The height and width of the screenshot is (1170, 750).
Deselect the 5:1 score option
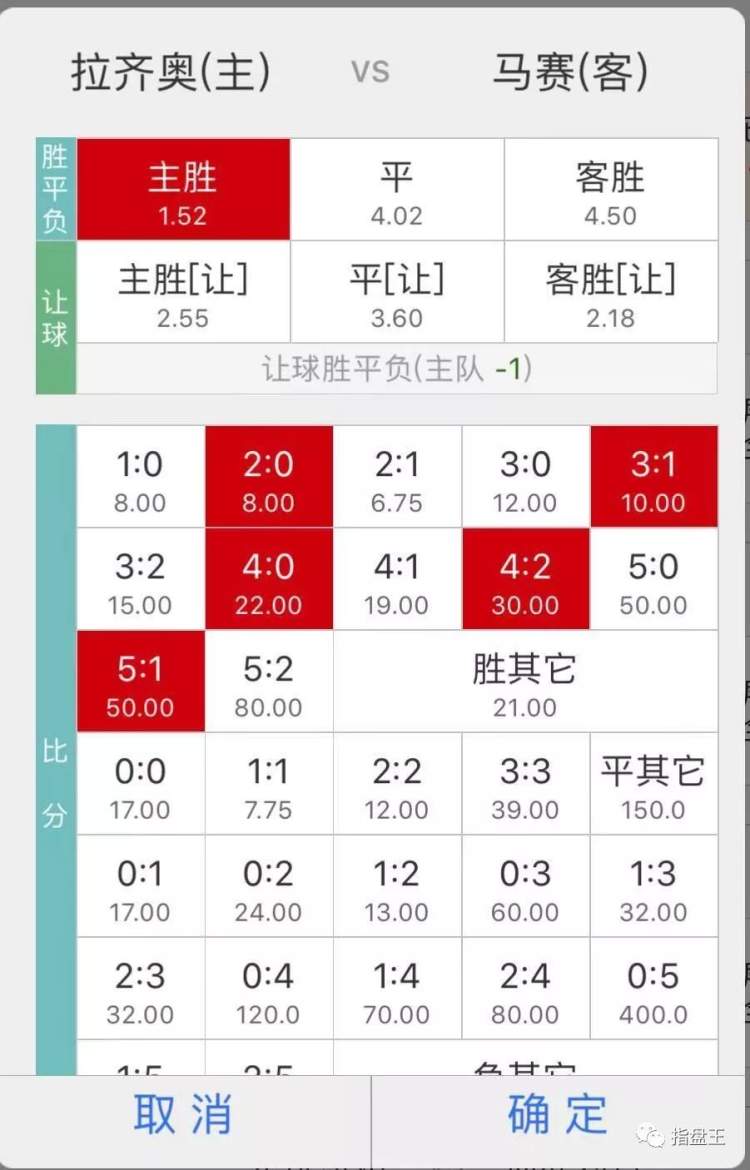(140, 682)
